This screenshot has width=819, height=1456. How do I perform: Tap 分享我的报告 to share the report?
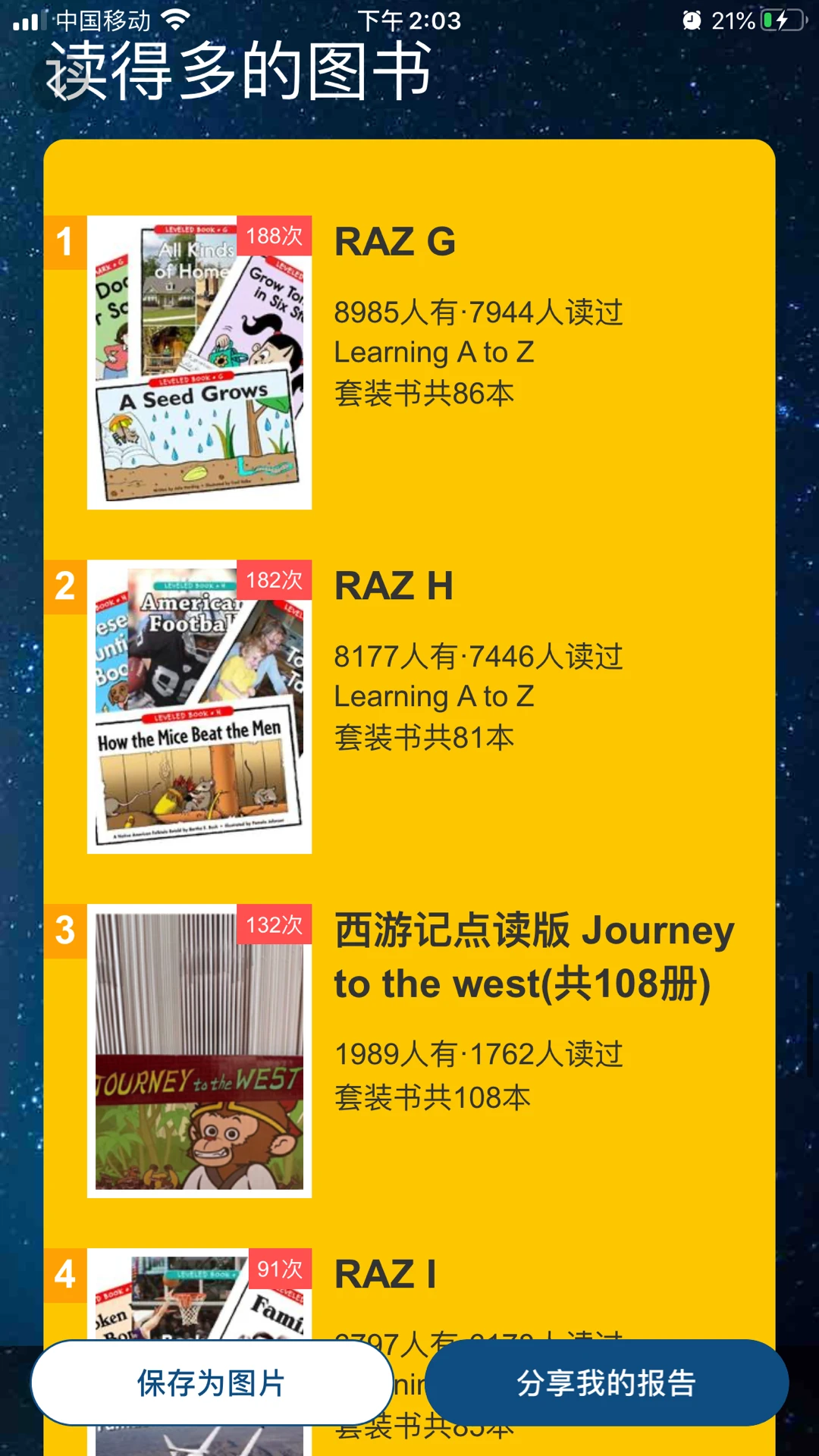[606, 1383]
